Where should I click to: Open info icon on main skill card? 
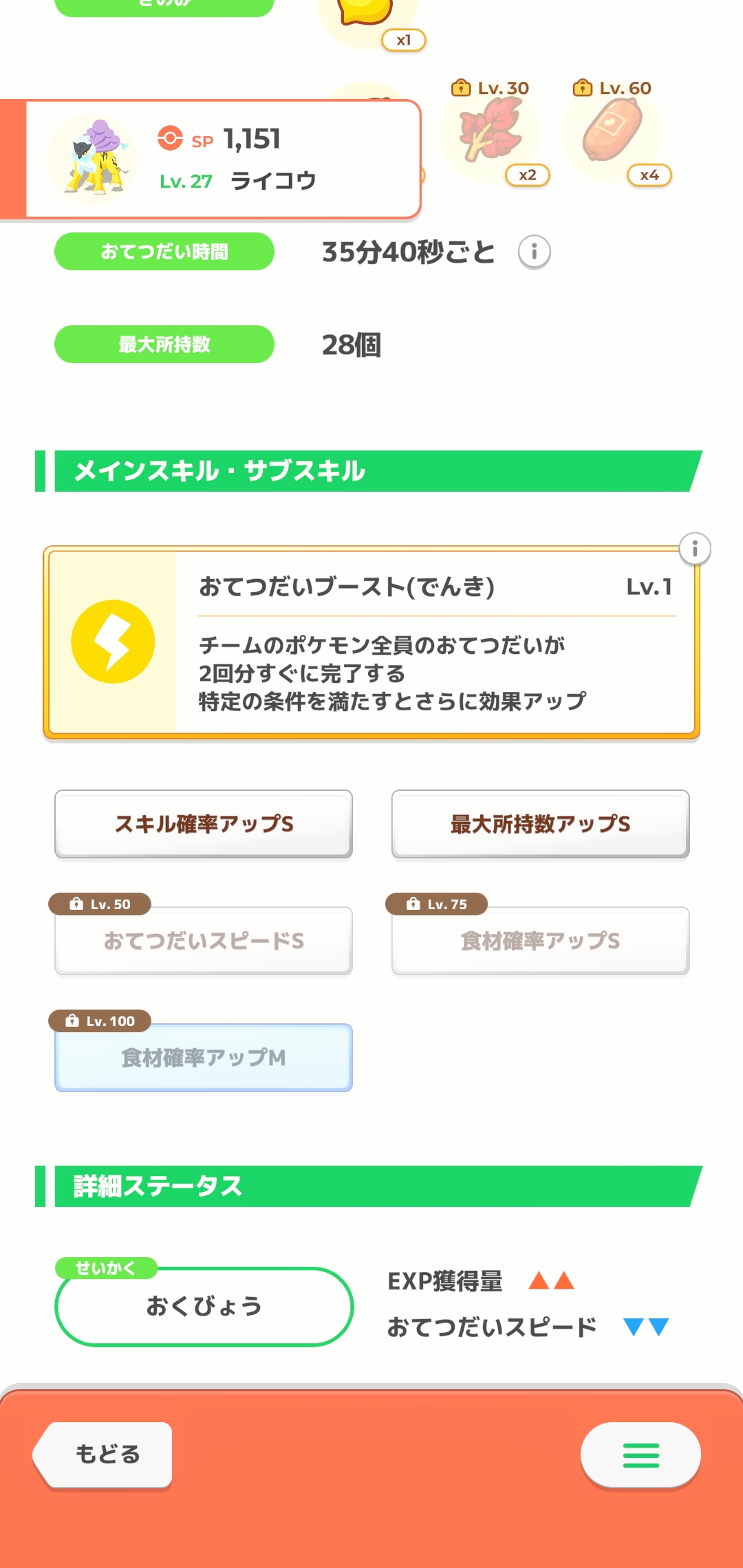[695, 549]
